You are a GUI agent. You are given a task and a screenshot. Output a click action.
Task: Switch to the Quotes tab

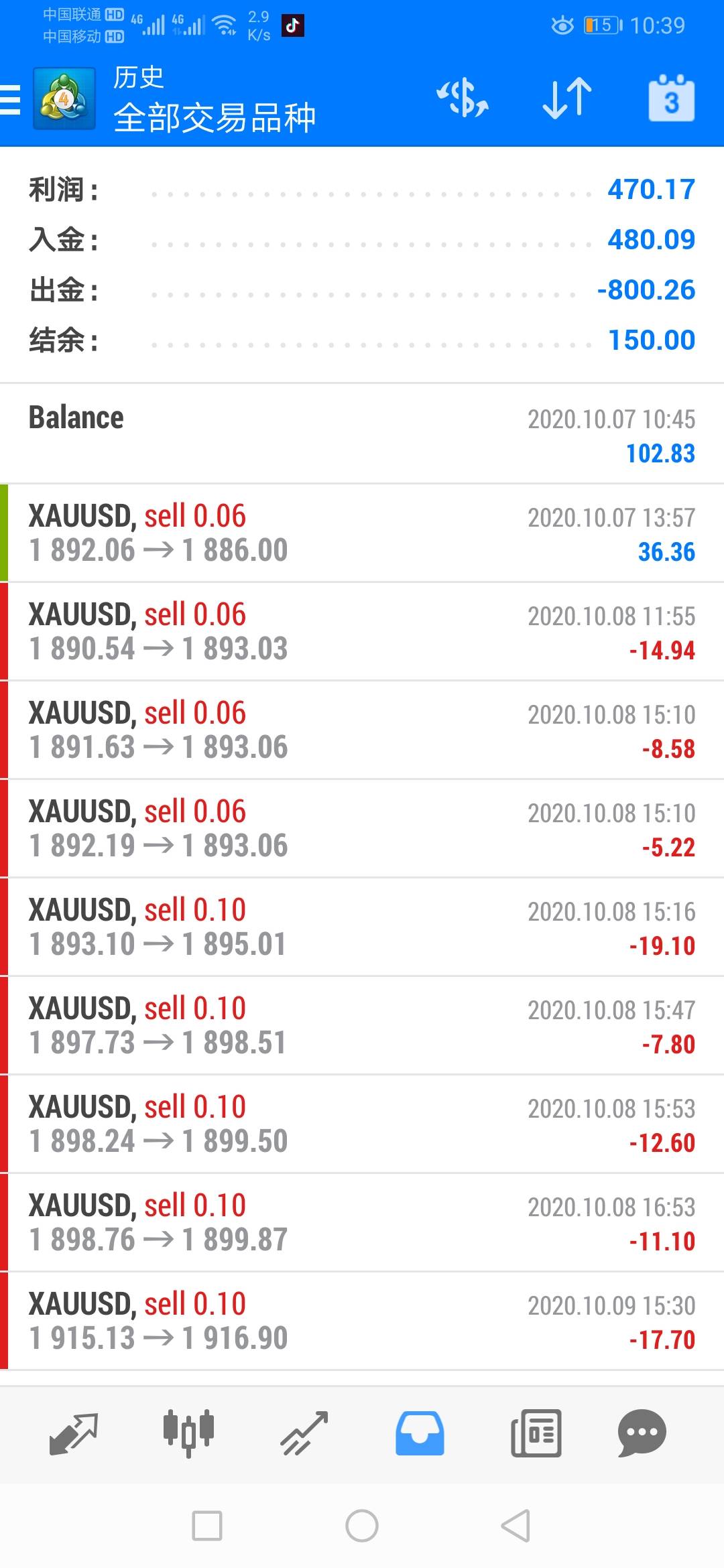click(x=74, y=1433)
